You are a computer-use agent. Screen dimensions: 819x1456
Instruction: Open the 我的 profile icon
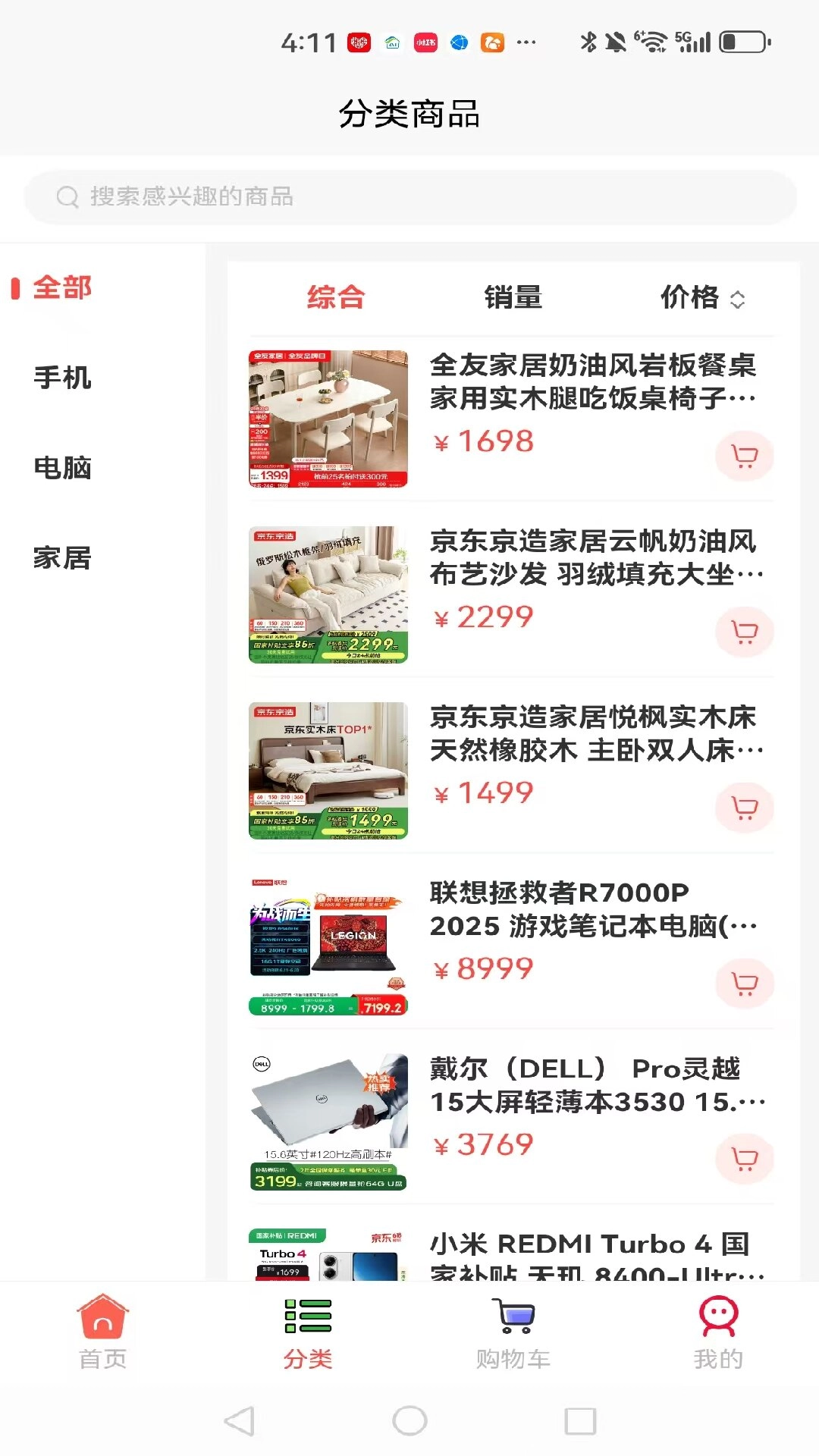[717, 1314]
